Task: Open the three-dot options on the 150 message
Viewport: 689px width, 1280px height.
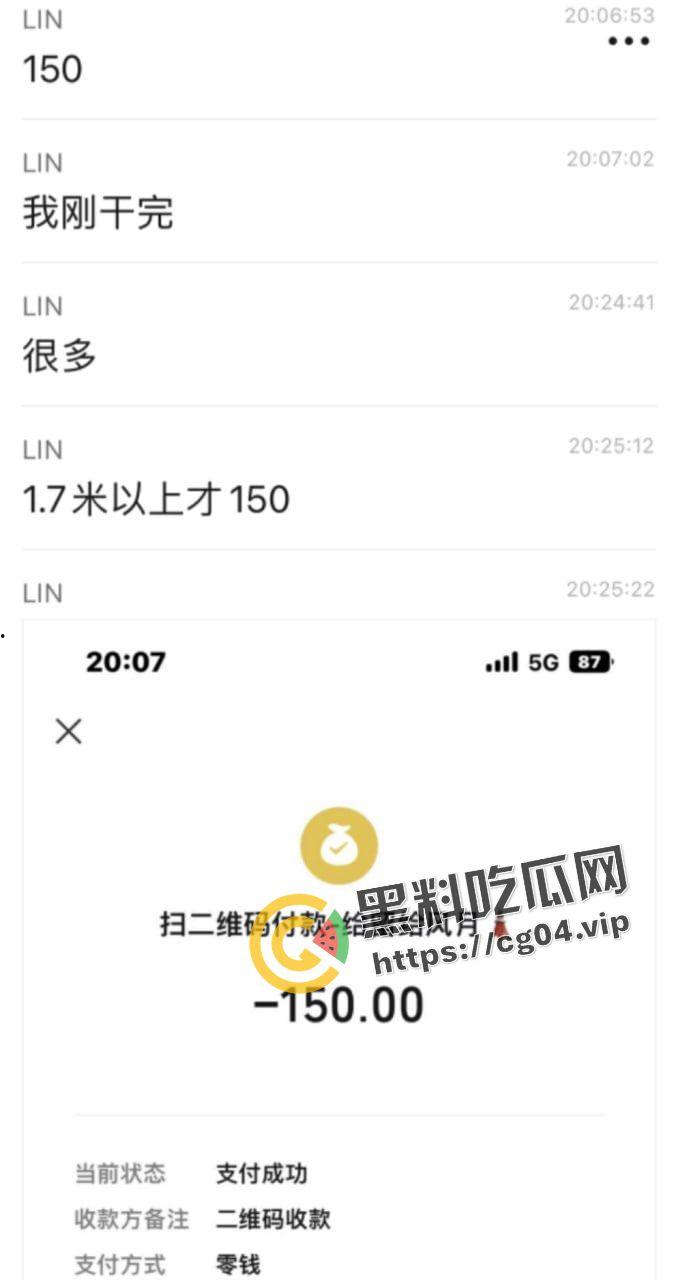Action: pos(629,42)
